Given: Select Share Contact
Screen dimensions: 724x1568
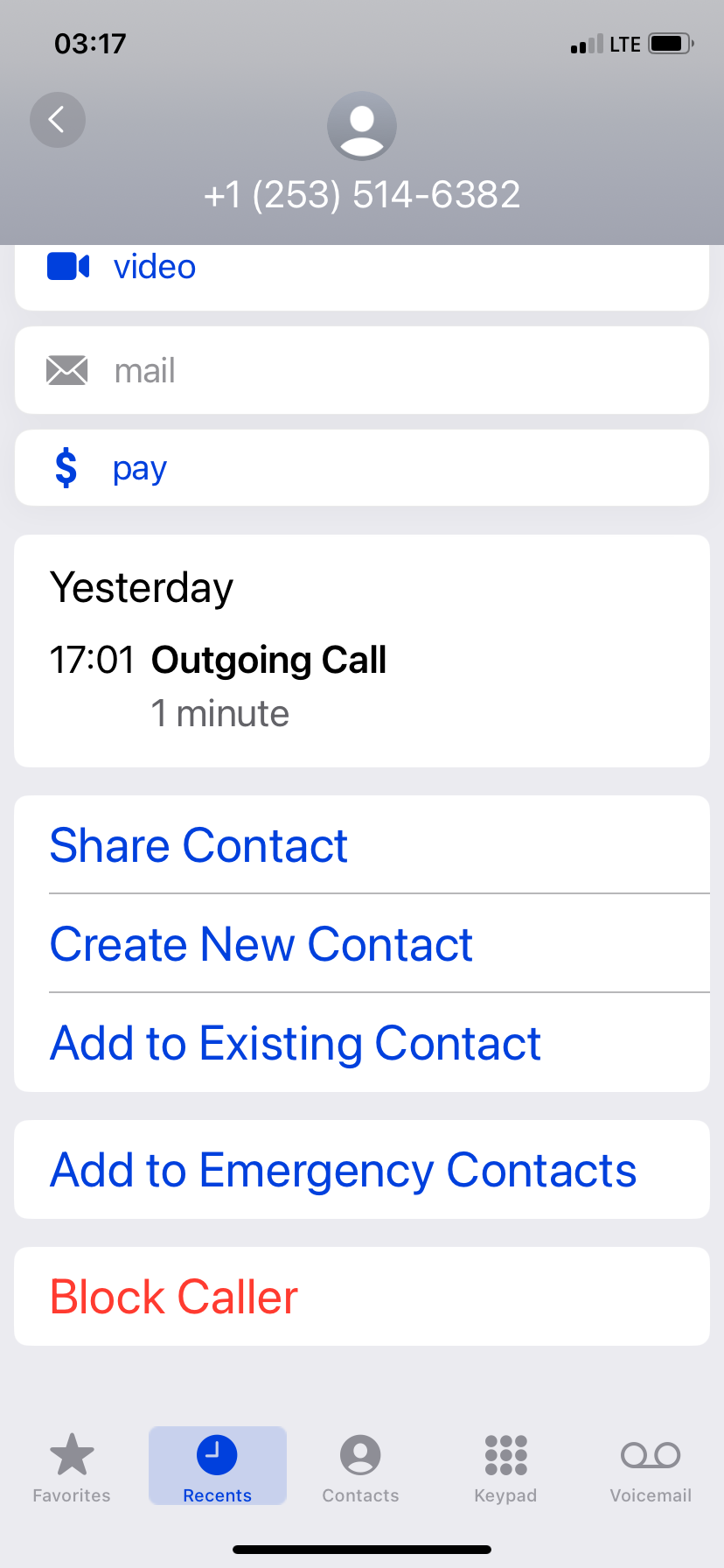Looking at the screenshot, I should coord(199,846).
